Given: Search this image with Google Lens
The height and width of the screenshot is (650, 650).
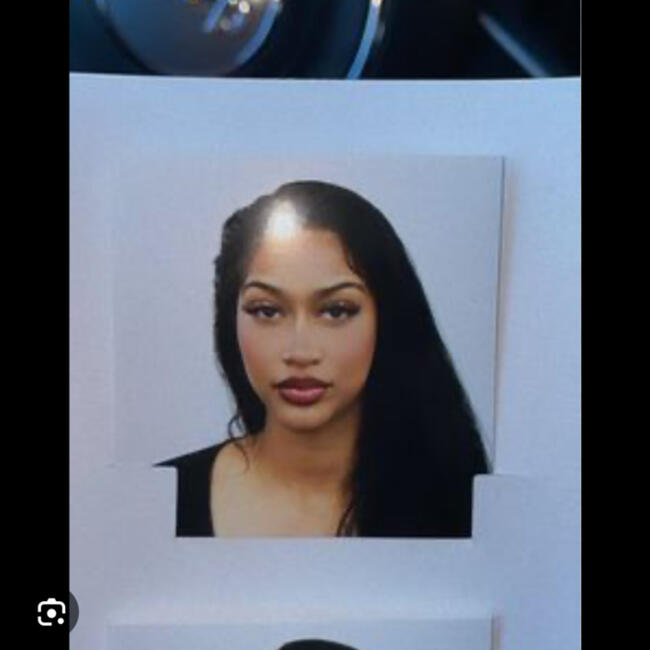Looking at the screenshot, I should pos(52,612).
